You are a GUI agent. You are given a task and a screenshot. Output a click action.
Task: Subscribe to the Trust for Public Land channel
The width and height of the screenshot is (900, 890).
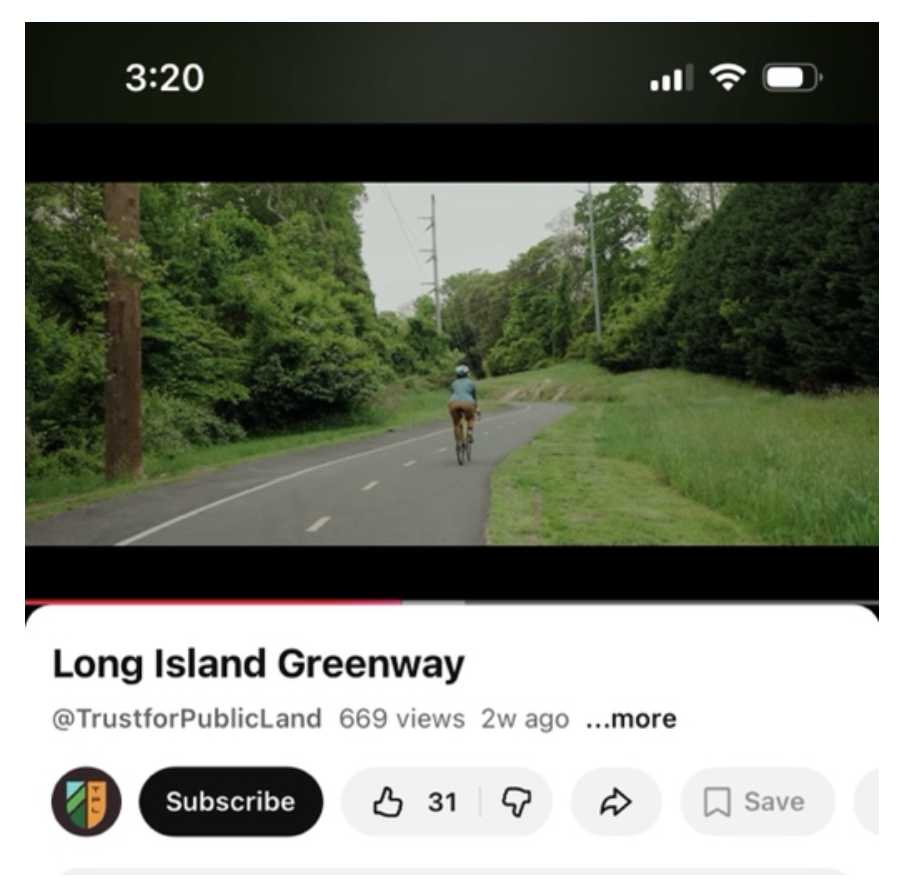pyautogui.click(x=230, y=801)
